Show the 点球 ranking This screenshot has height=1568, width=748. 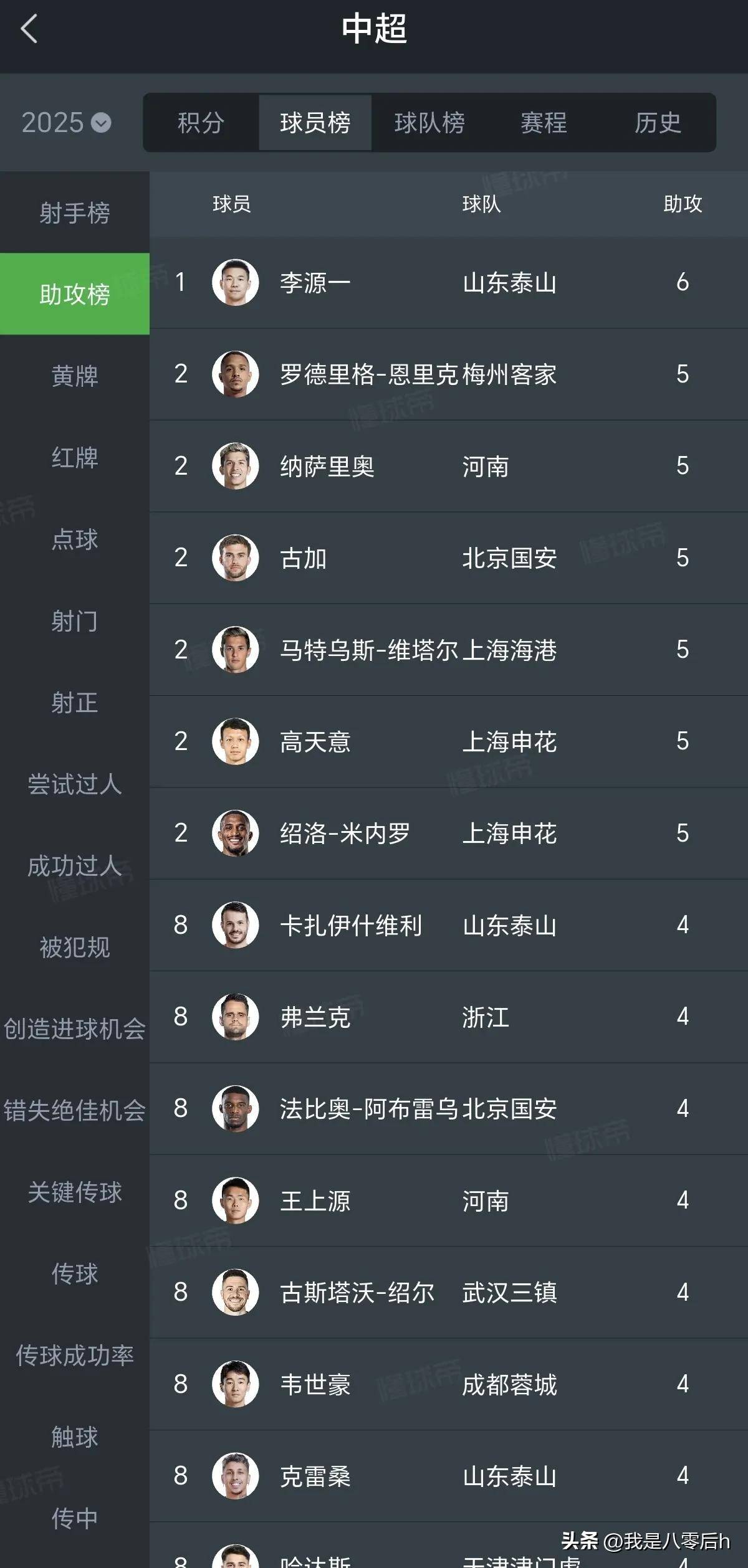(75, 539)
